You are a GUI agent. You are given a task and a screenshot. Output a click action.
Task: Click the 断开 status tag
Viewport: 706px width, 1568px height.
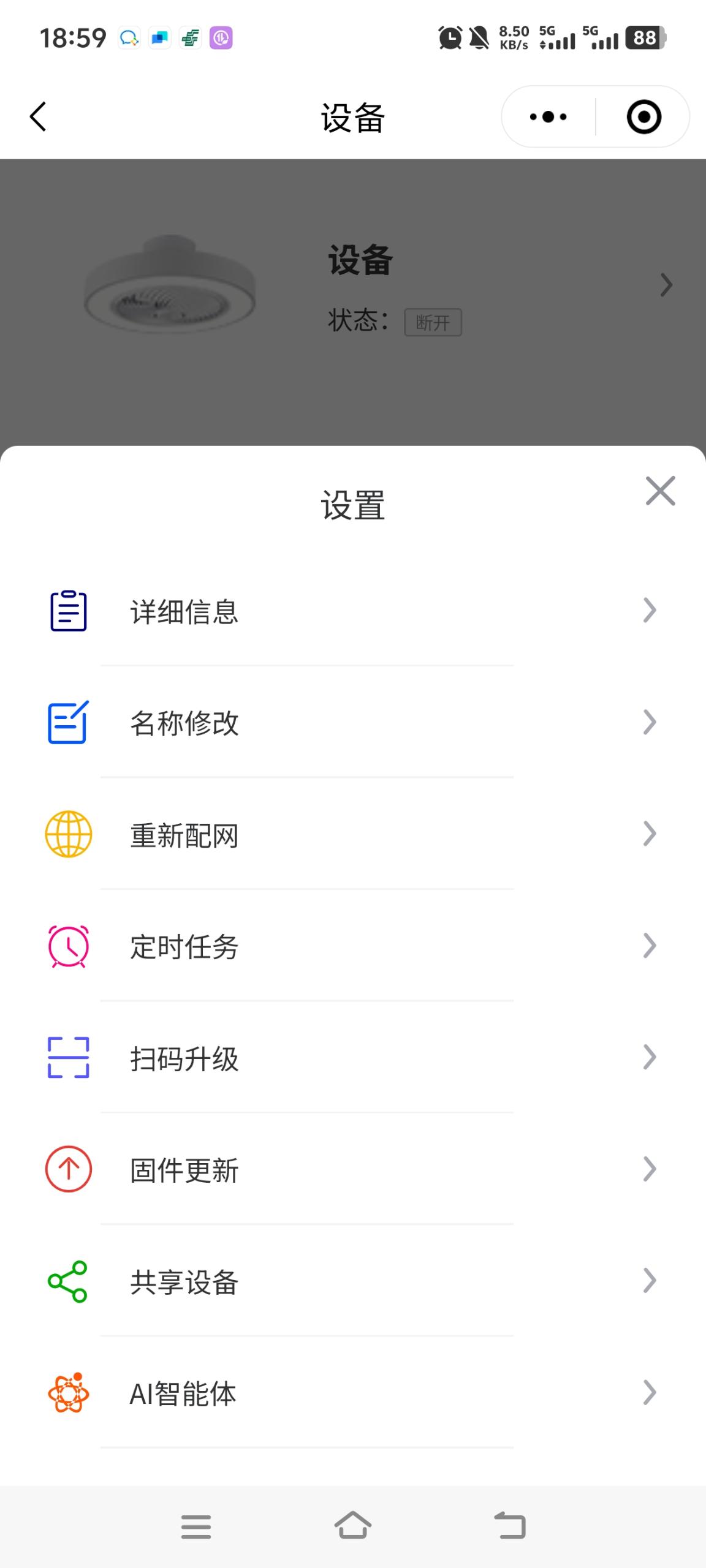tap(433, 322)
